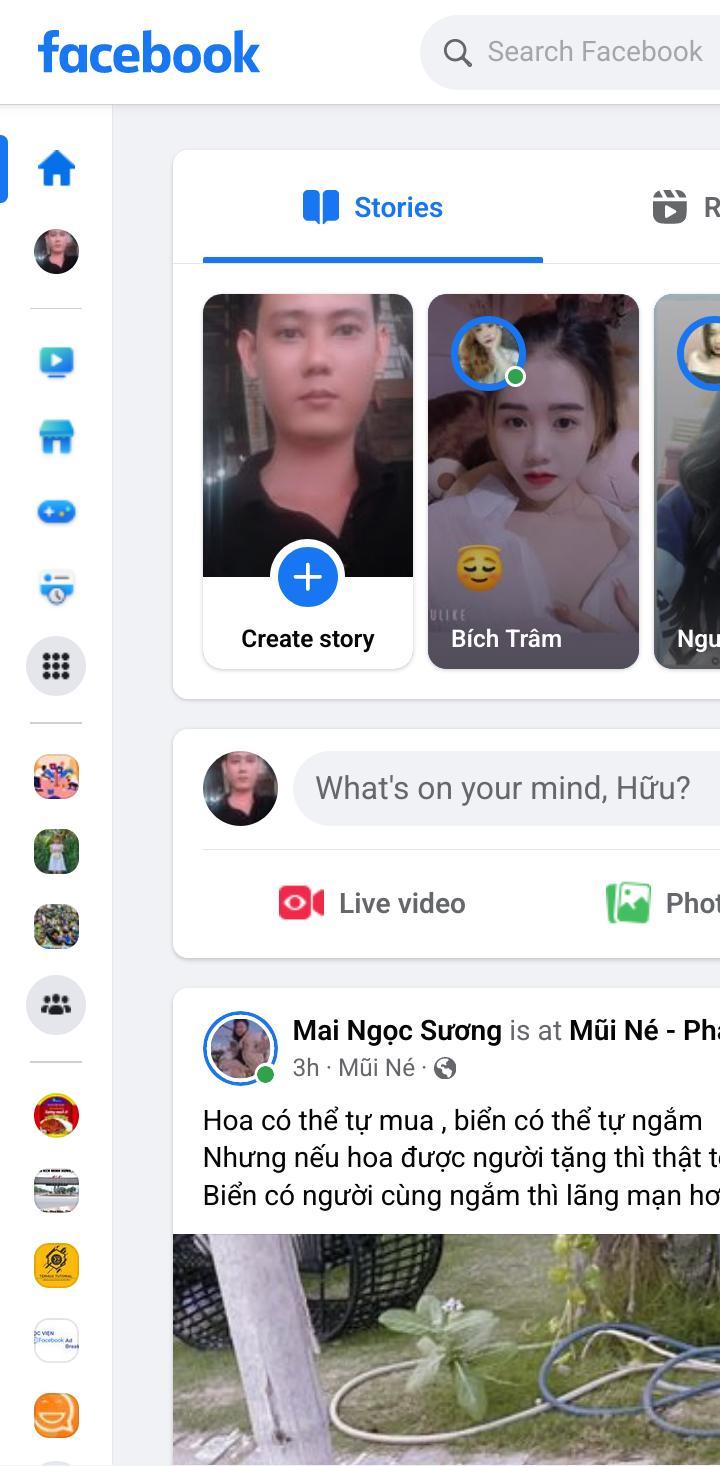Start a Live video

pyautogui.click(x=372, y=903)
